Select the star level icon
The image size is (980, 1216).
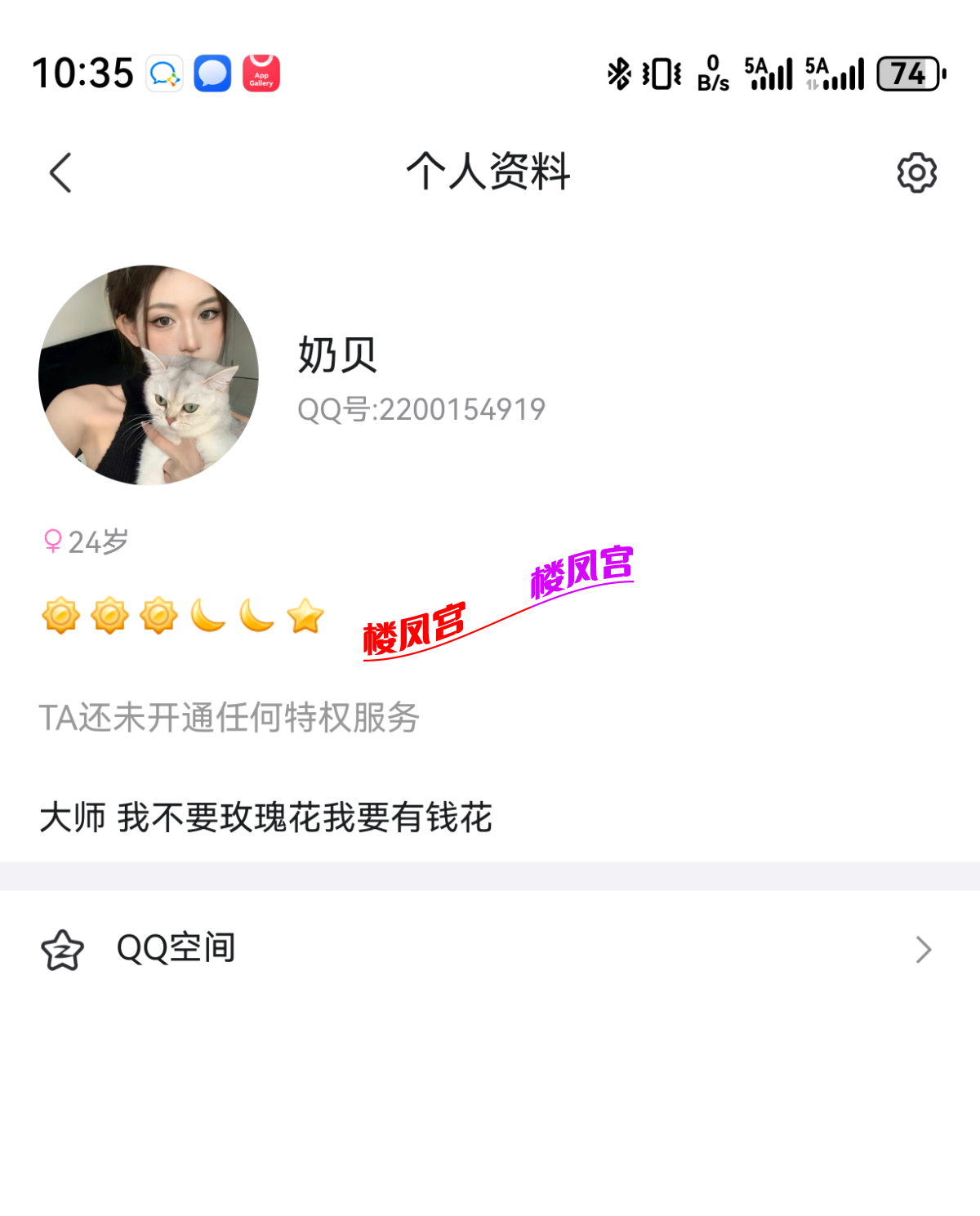click(x=306, y=618)
